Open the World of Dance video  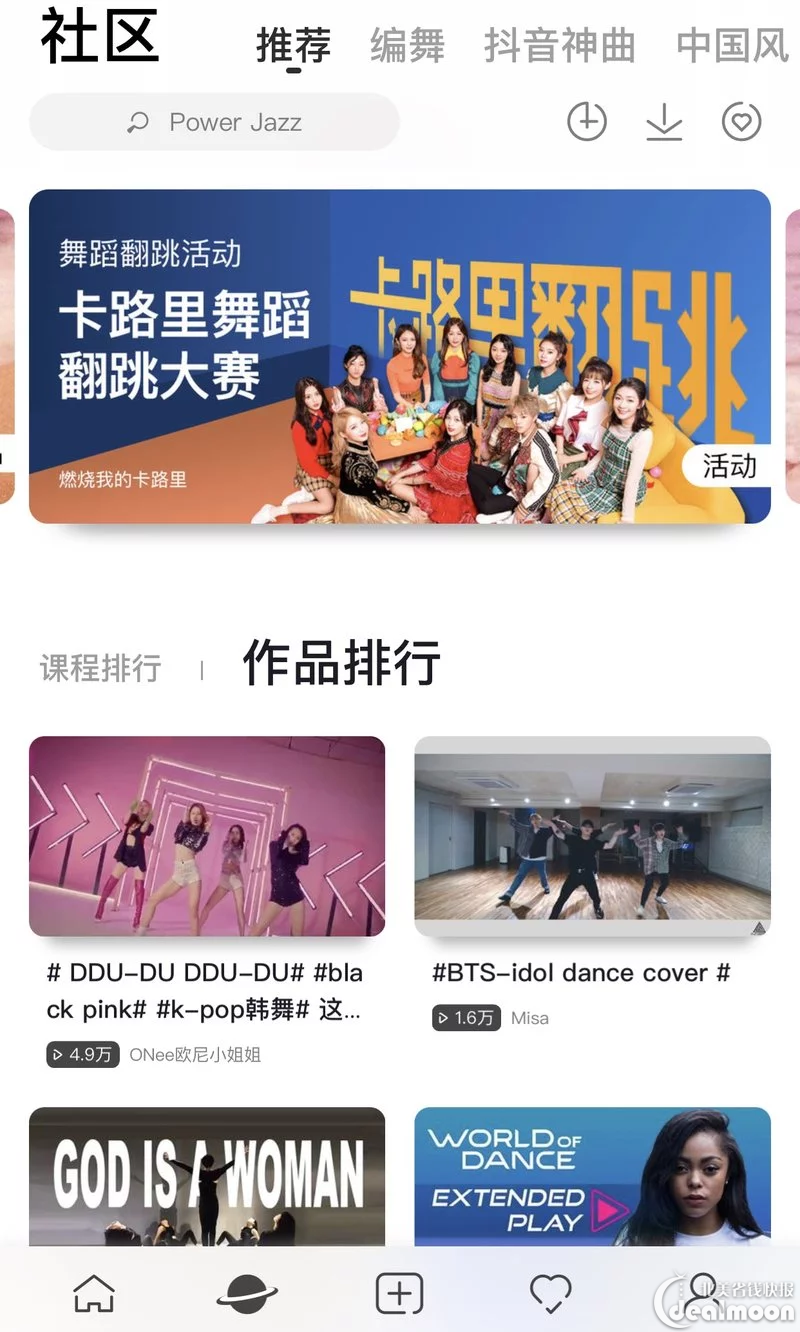(592, 1176)
